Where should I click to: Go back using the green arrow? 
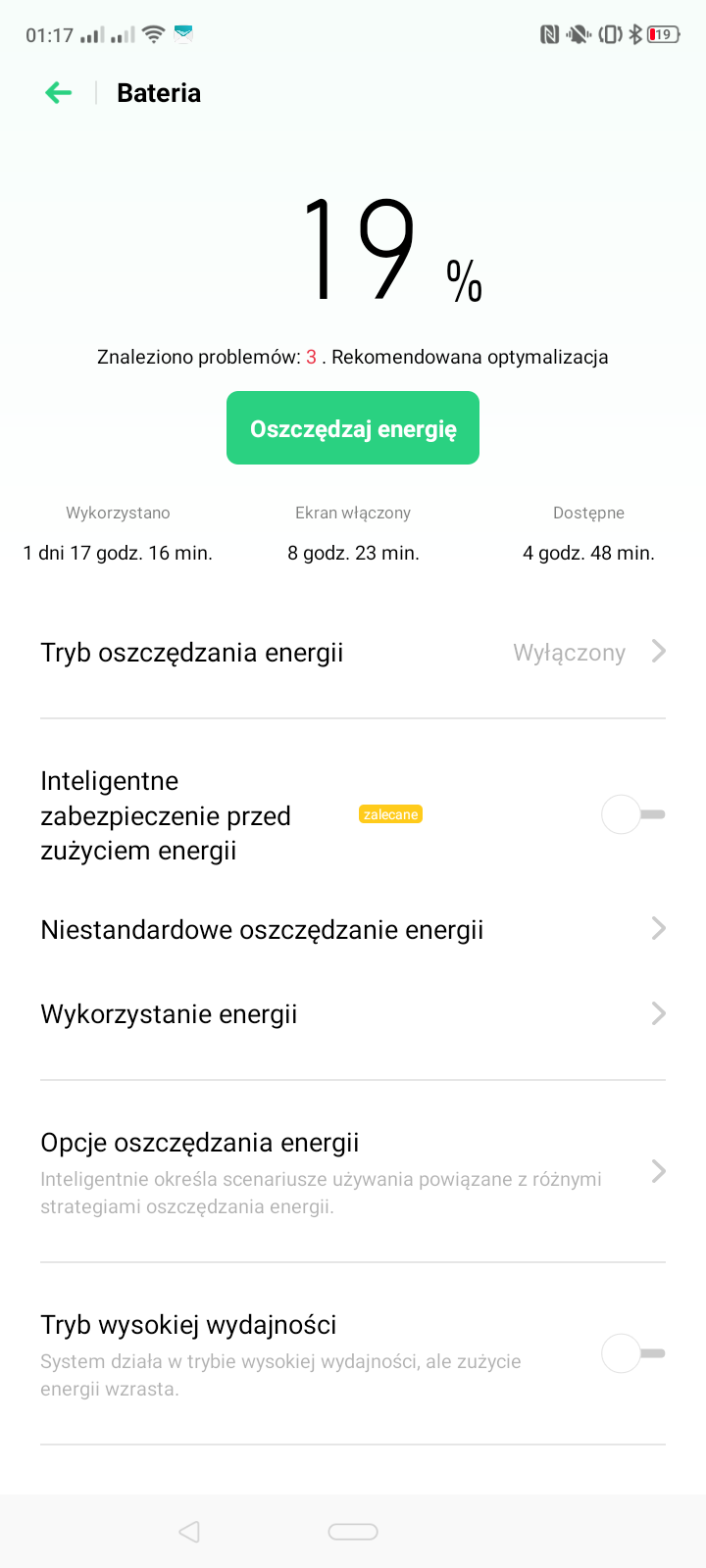tap(59, 93)
